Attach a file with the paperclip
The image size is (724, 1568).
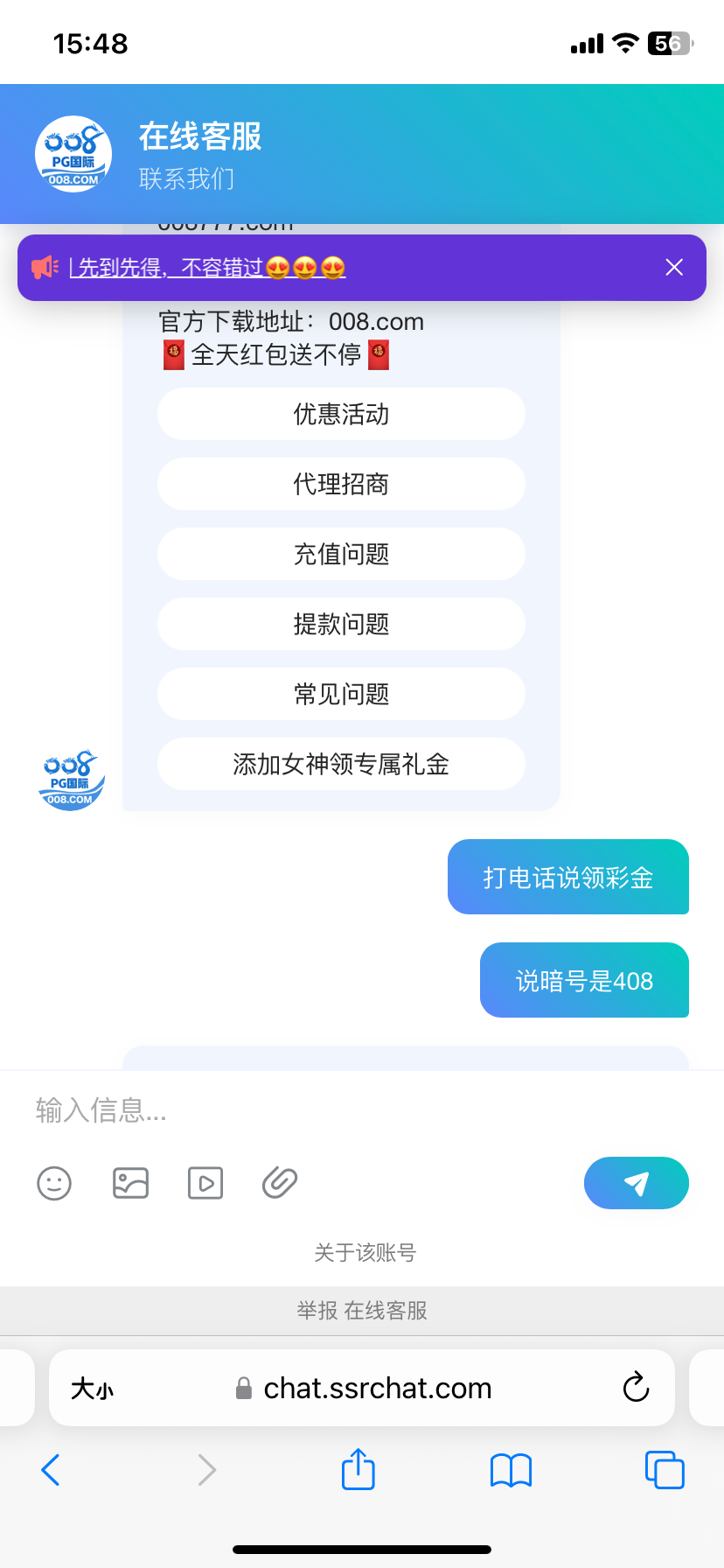pos(280,1183)
